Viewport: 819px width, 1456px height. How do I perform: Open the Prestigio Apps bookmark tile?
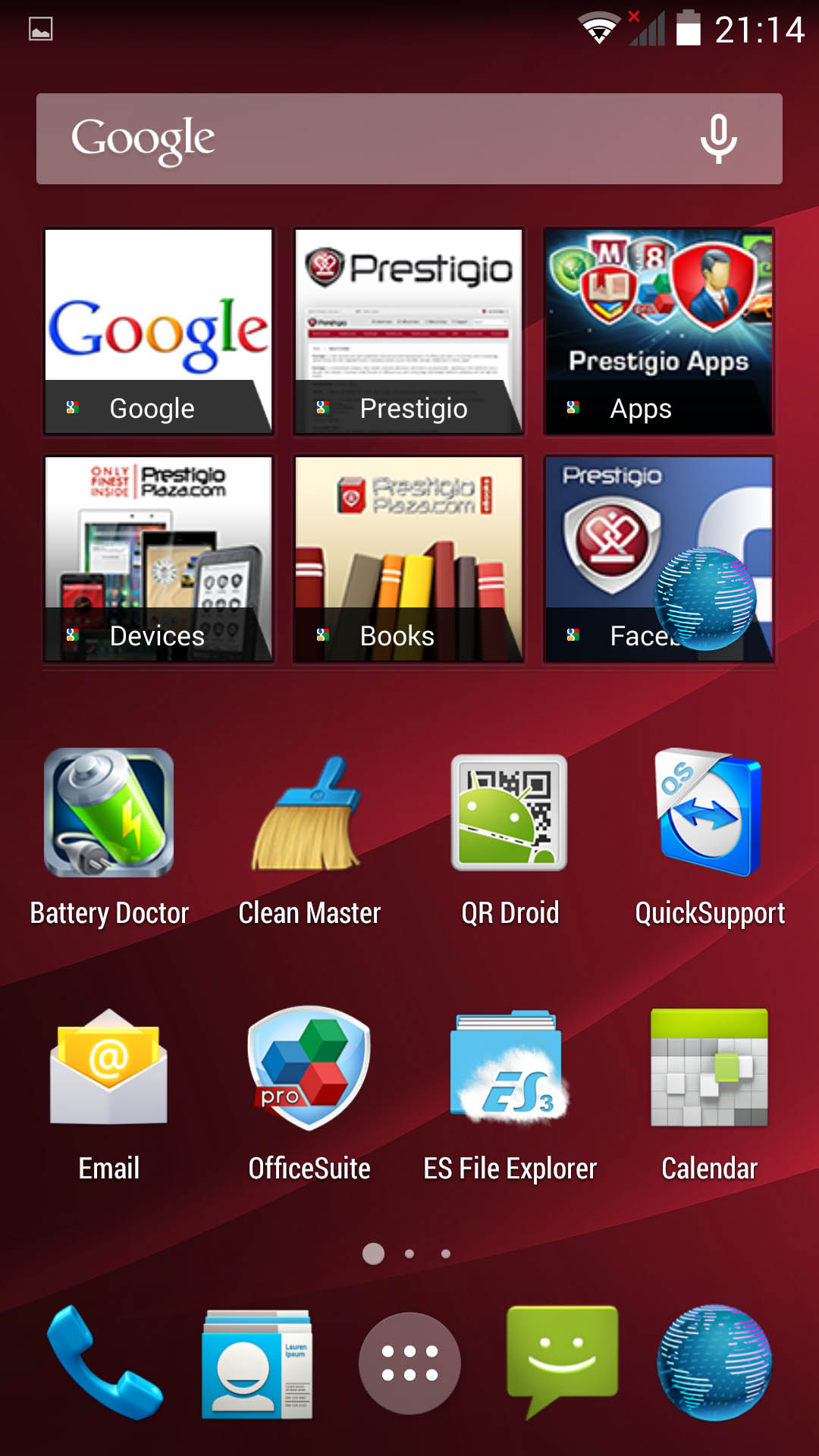659,331
